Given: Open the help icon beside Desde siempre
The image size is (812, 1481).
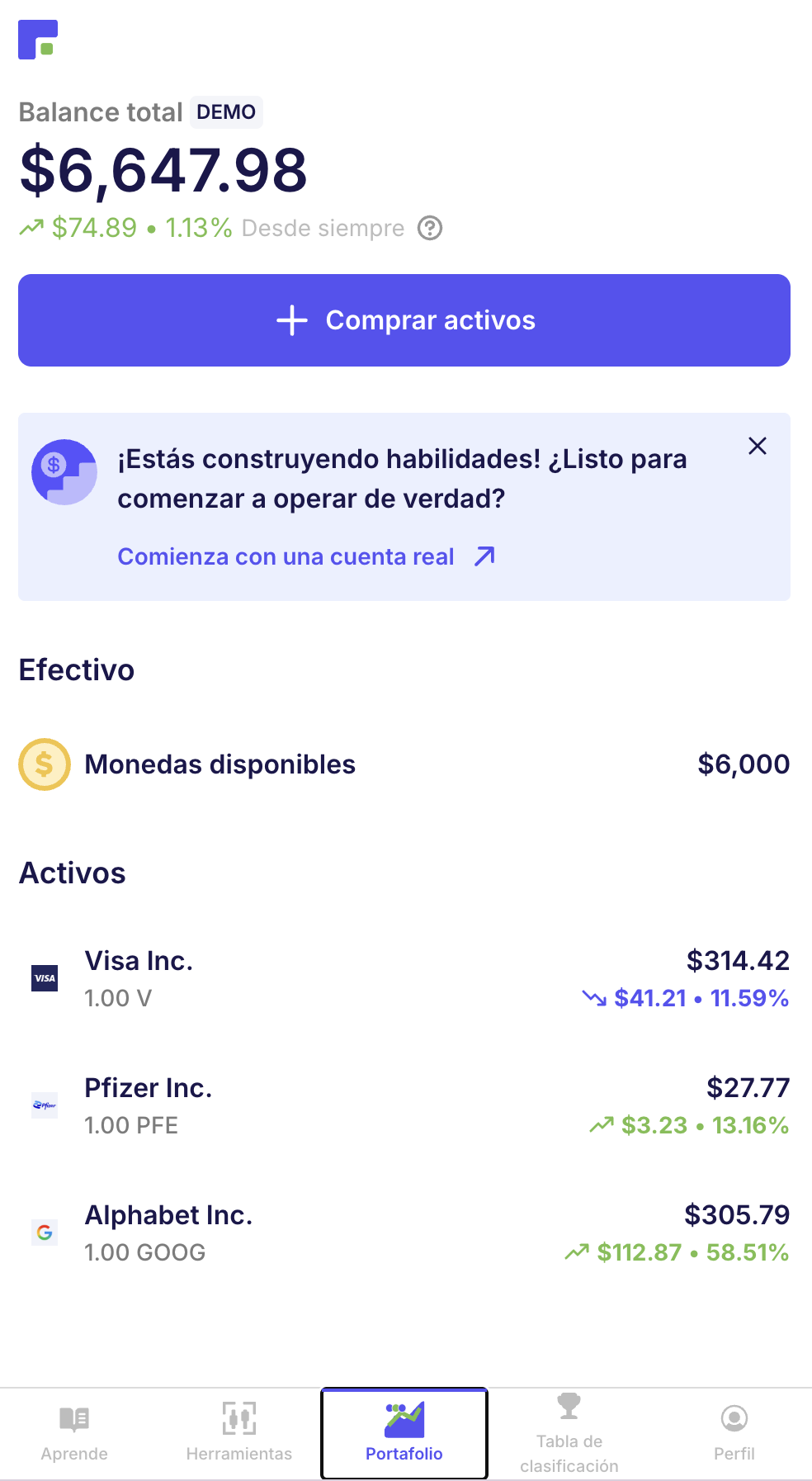Looking at the screenshot, I should [x=430, y=228].
